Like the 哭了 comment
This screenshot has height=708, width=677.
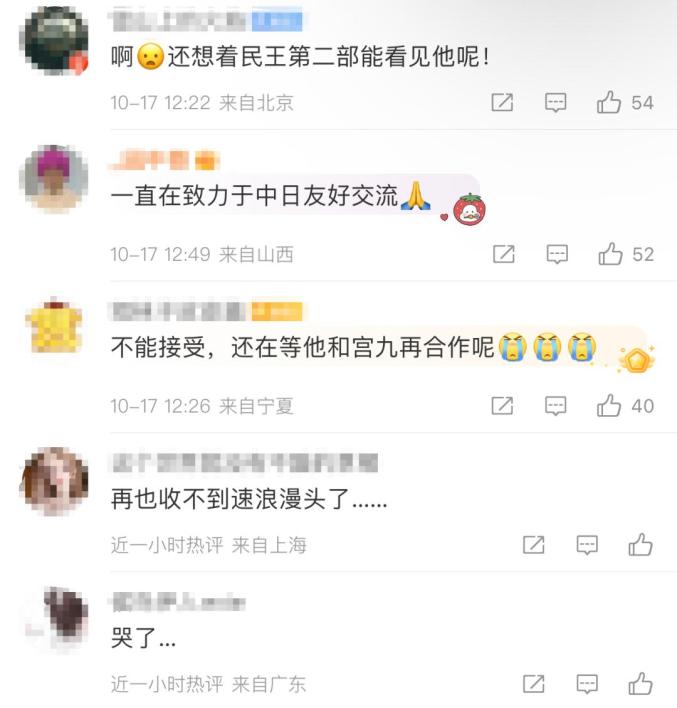click(x=640, y=684)
